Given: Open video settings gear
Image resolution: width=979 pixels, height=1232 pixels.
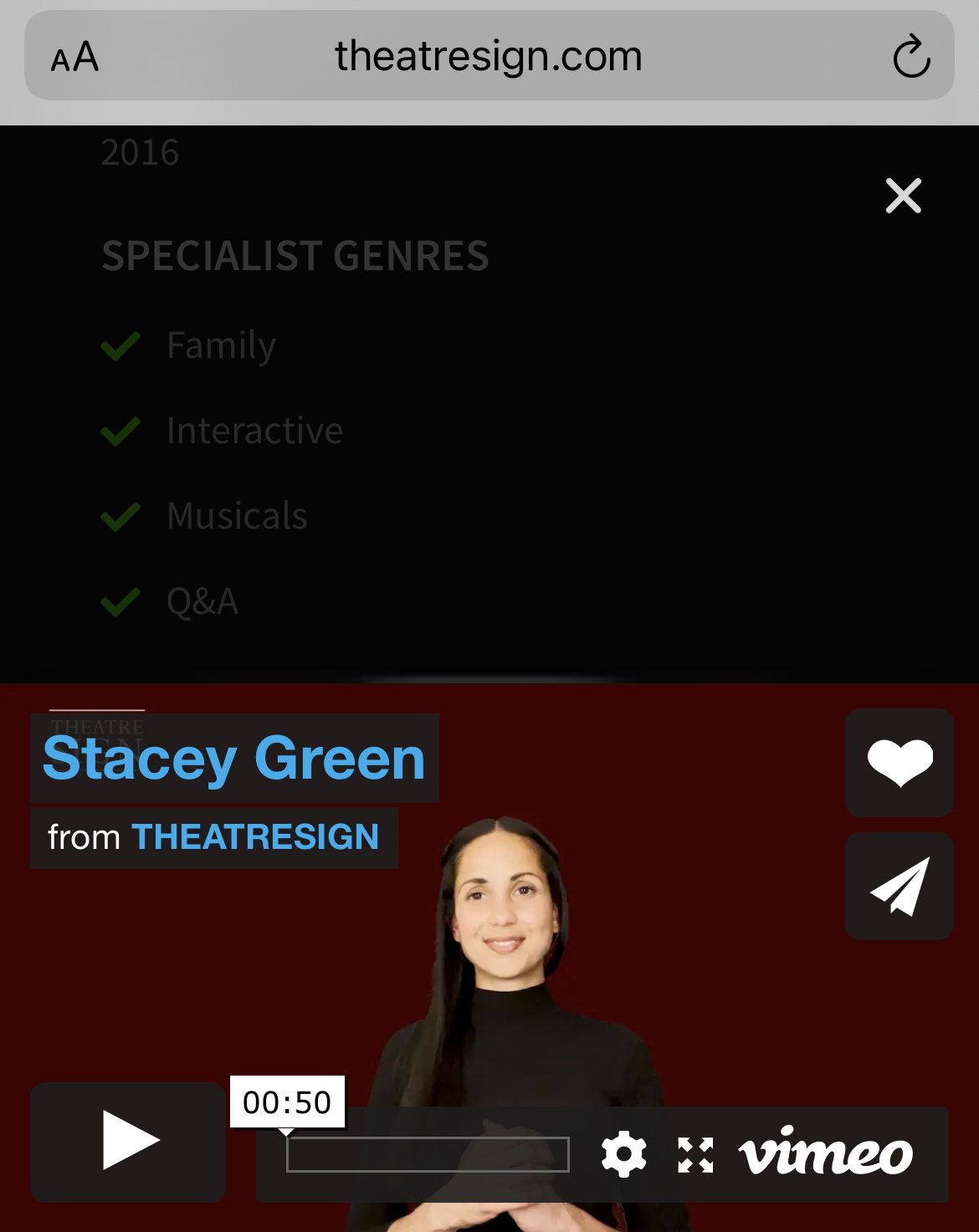Looking at the screenshot, I should click(x=624, y=1154).
